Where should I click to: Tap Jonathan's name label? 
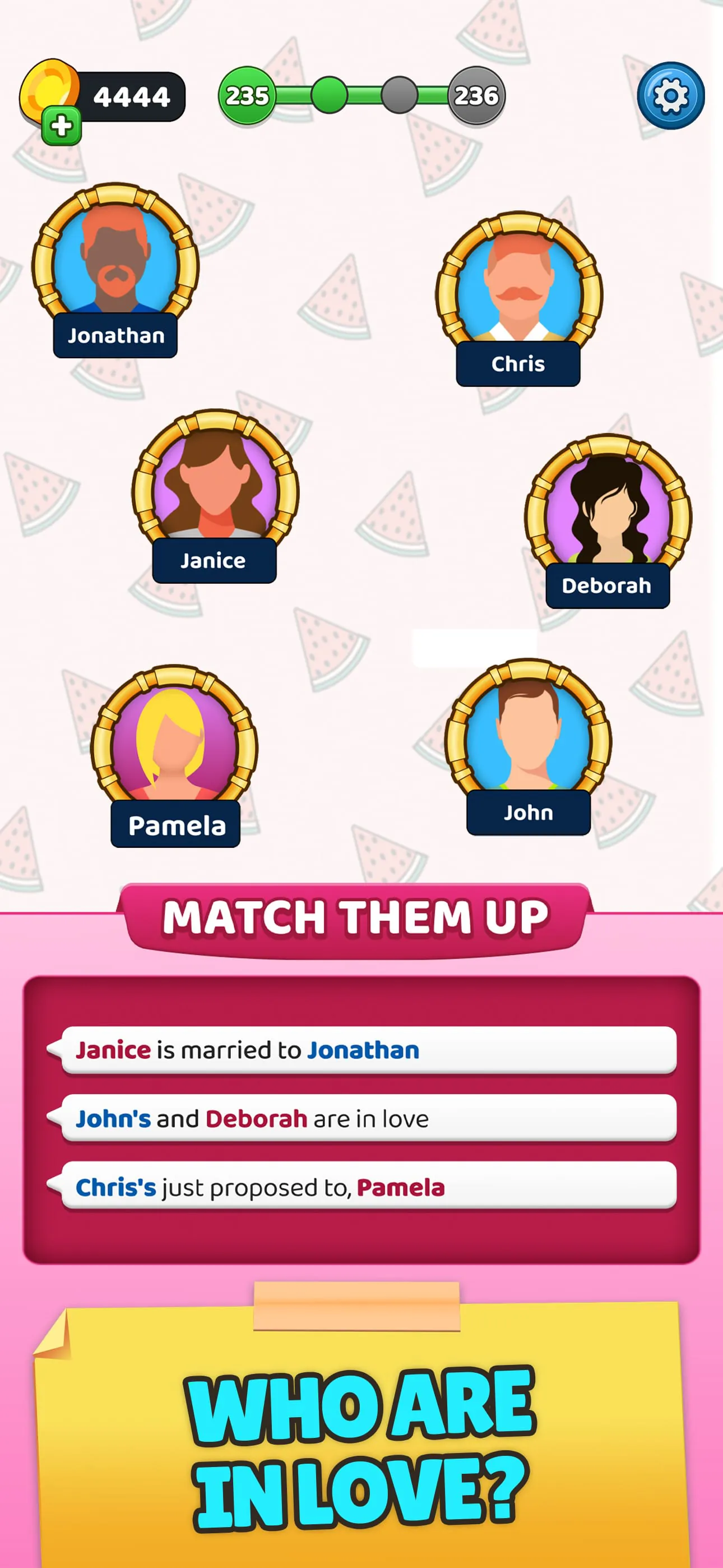[115, 334]
